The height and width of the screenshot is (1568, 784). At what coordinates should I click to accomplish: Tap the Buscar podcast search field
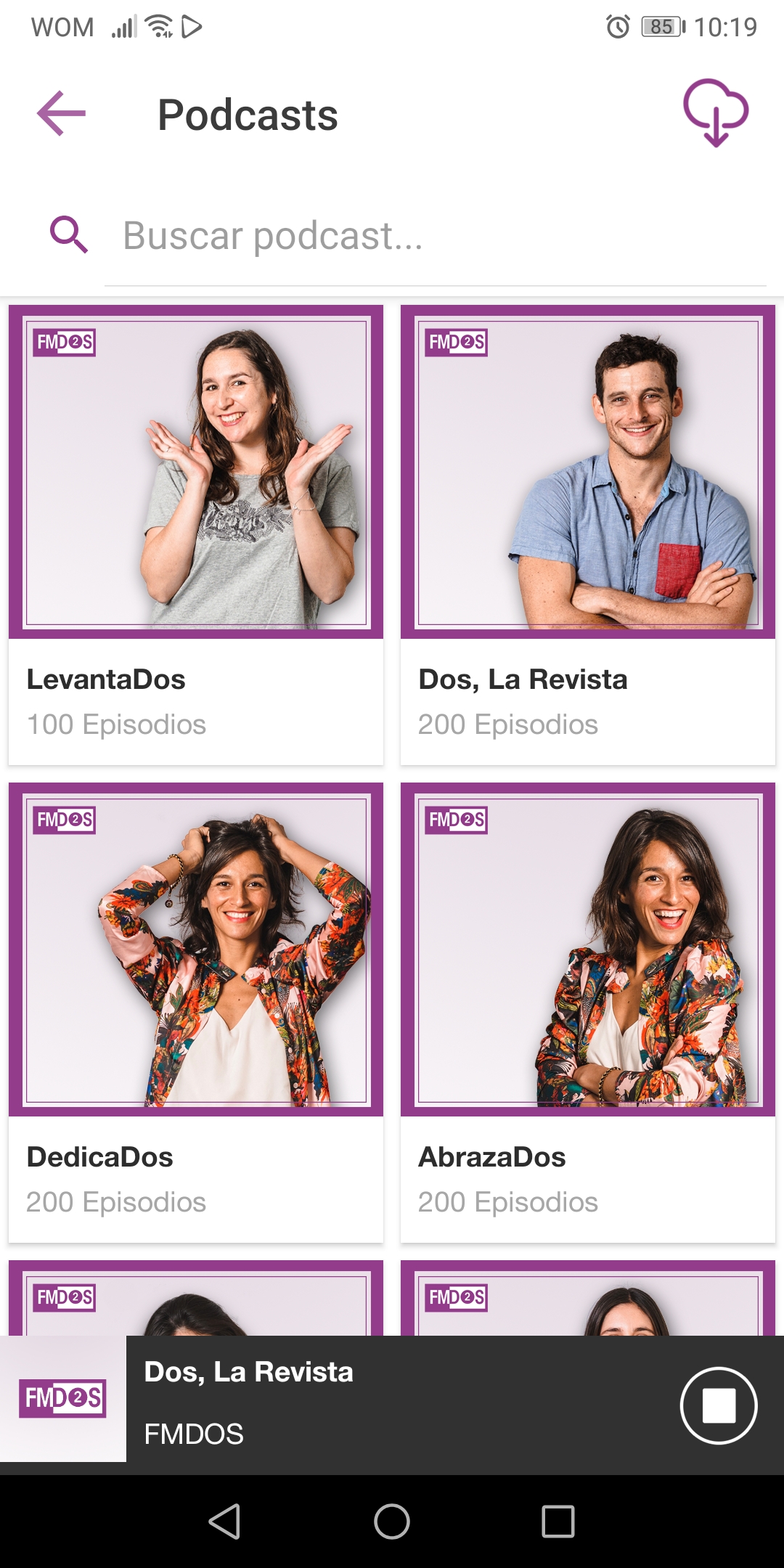436,236
